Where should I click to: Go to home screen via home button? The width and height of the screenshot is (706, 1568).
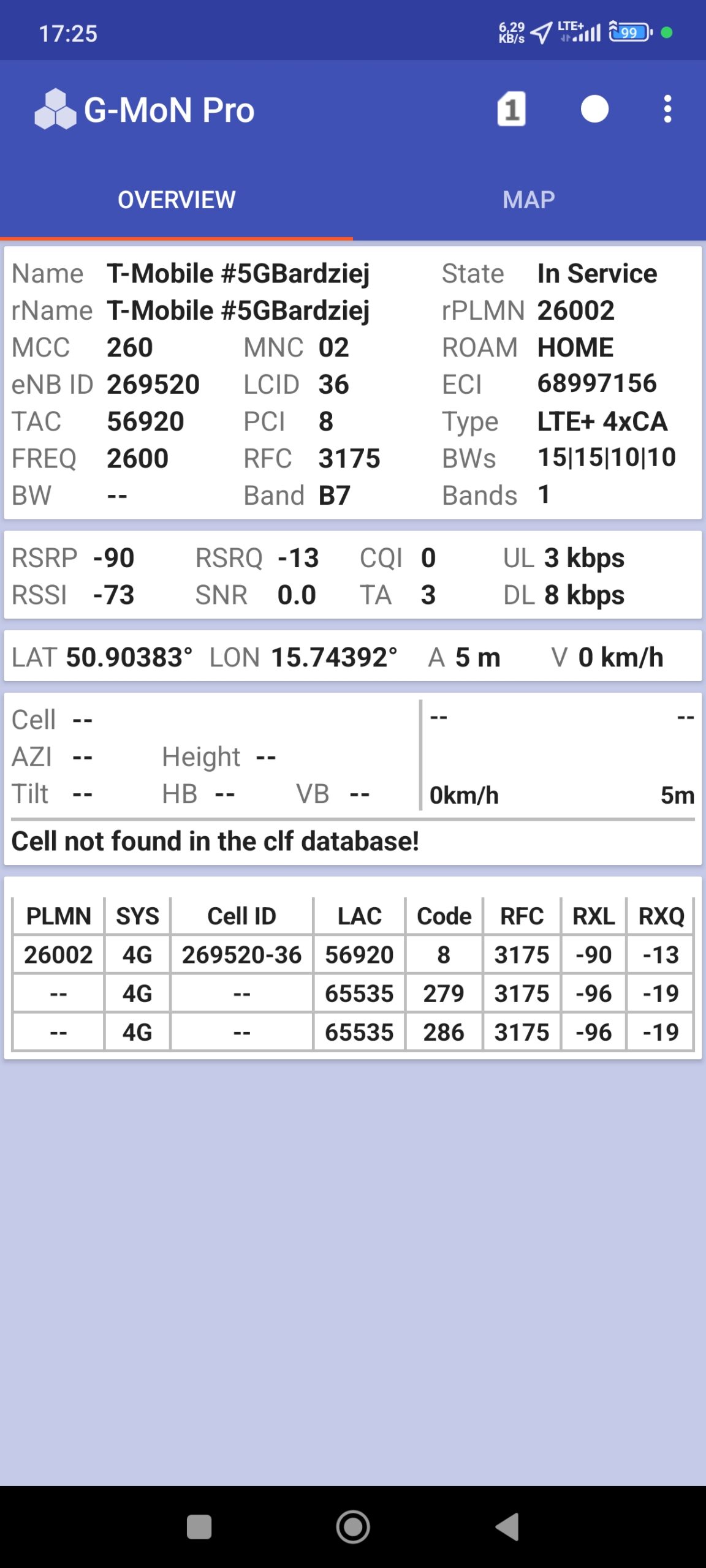[353, 1526]
